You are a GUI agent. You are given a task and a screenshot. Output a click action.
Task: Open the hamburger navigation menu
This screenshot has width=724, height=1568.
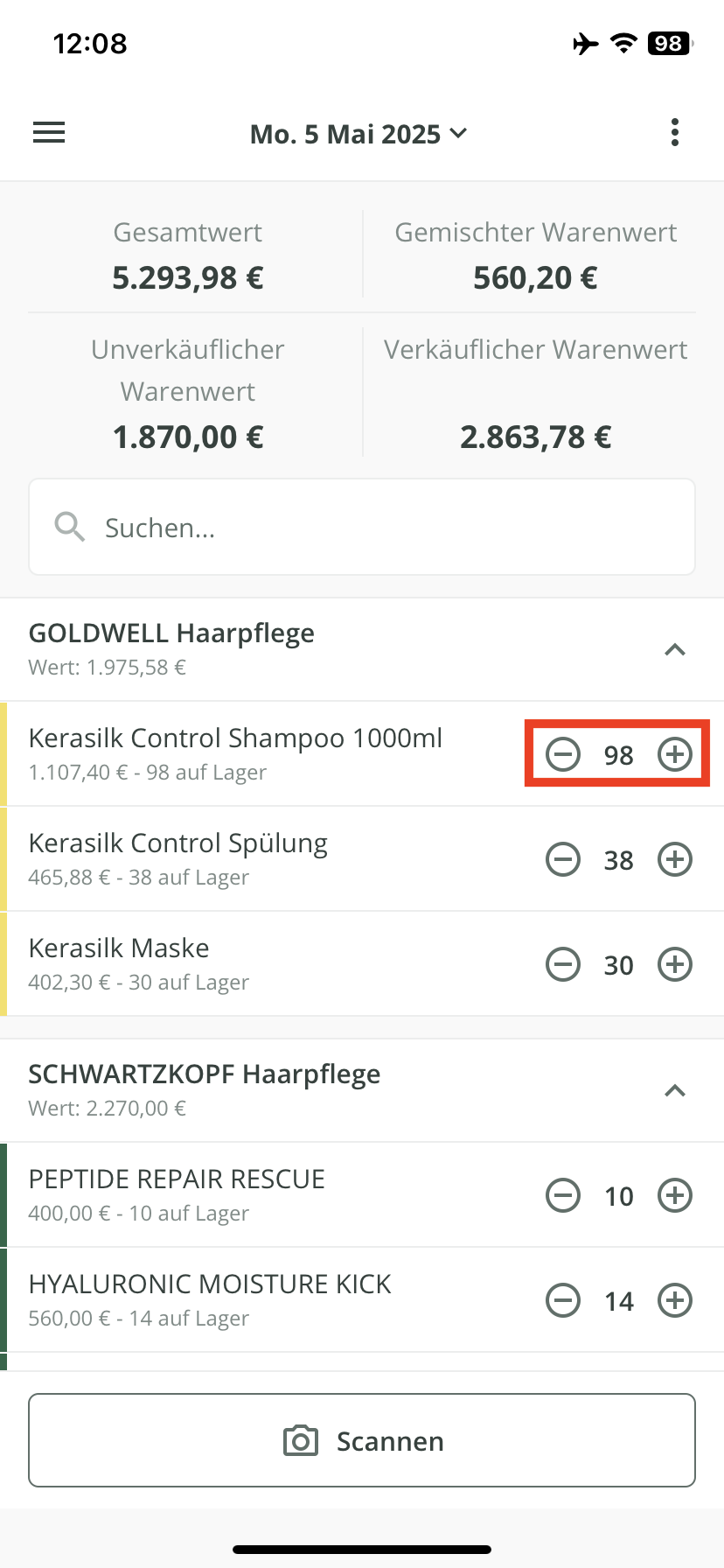coord(49,133)
